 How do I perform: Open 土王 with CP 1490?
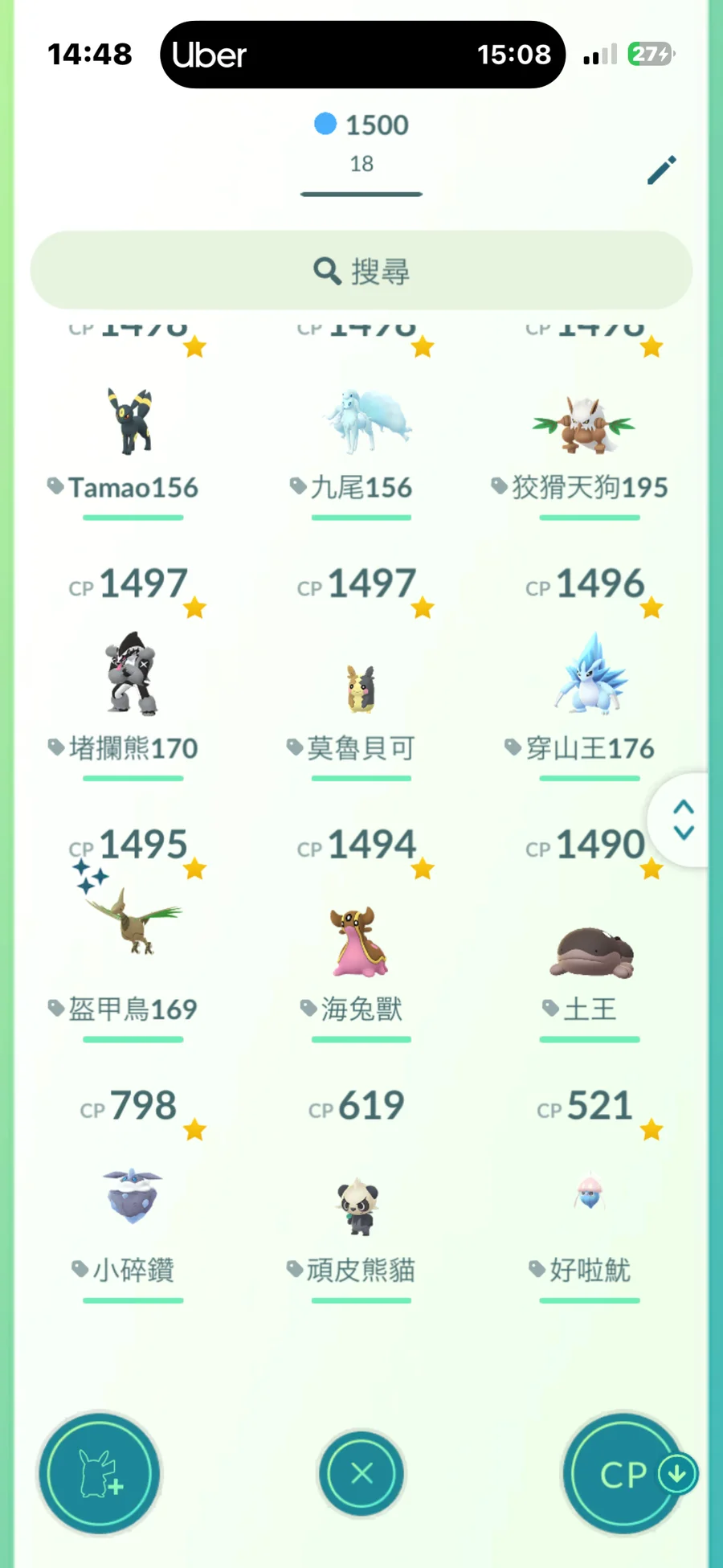589,952
